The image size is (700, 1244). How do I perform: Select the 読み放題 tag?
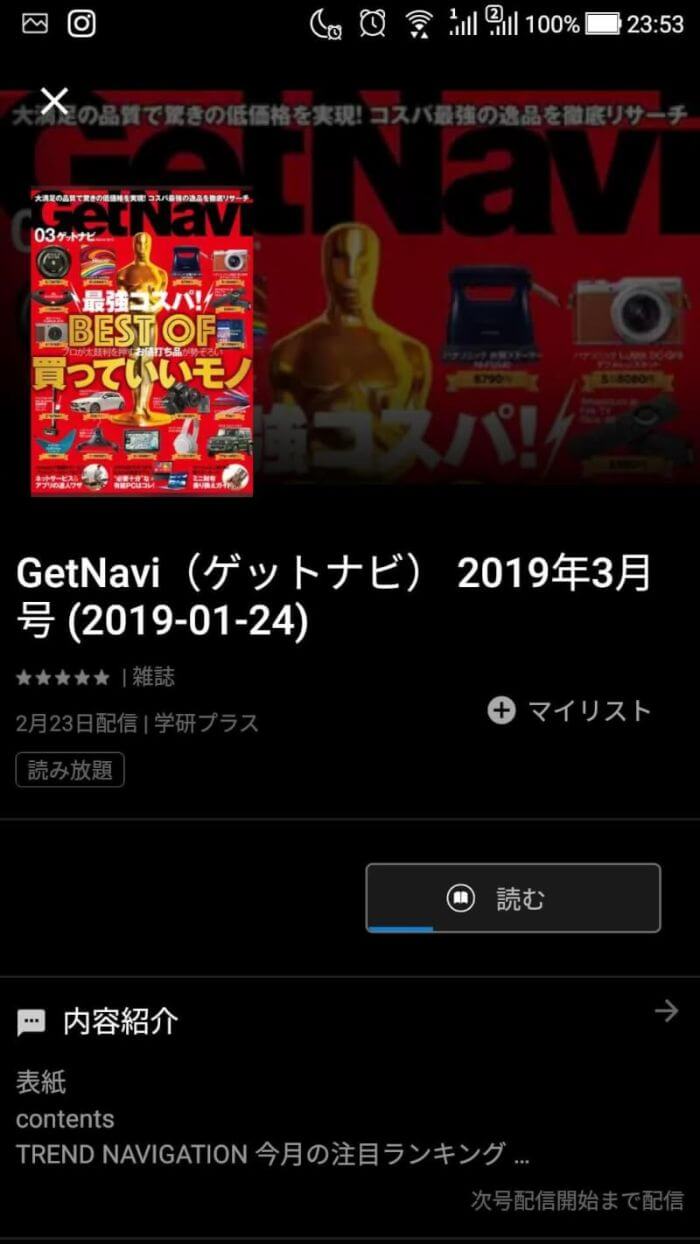pyautogui.click(x=70, y=770)
